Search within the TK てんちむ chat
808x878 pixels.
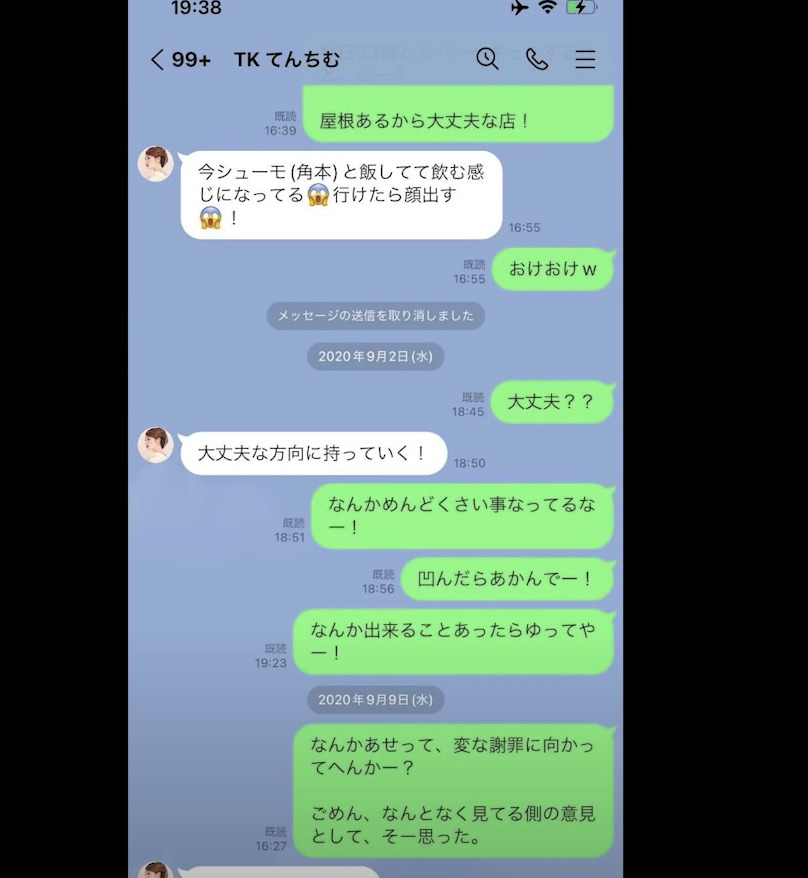point(487,59)
